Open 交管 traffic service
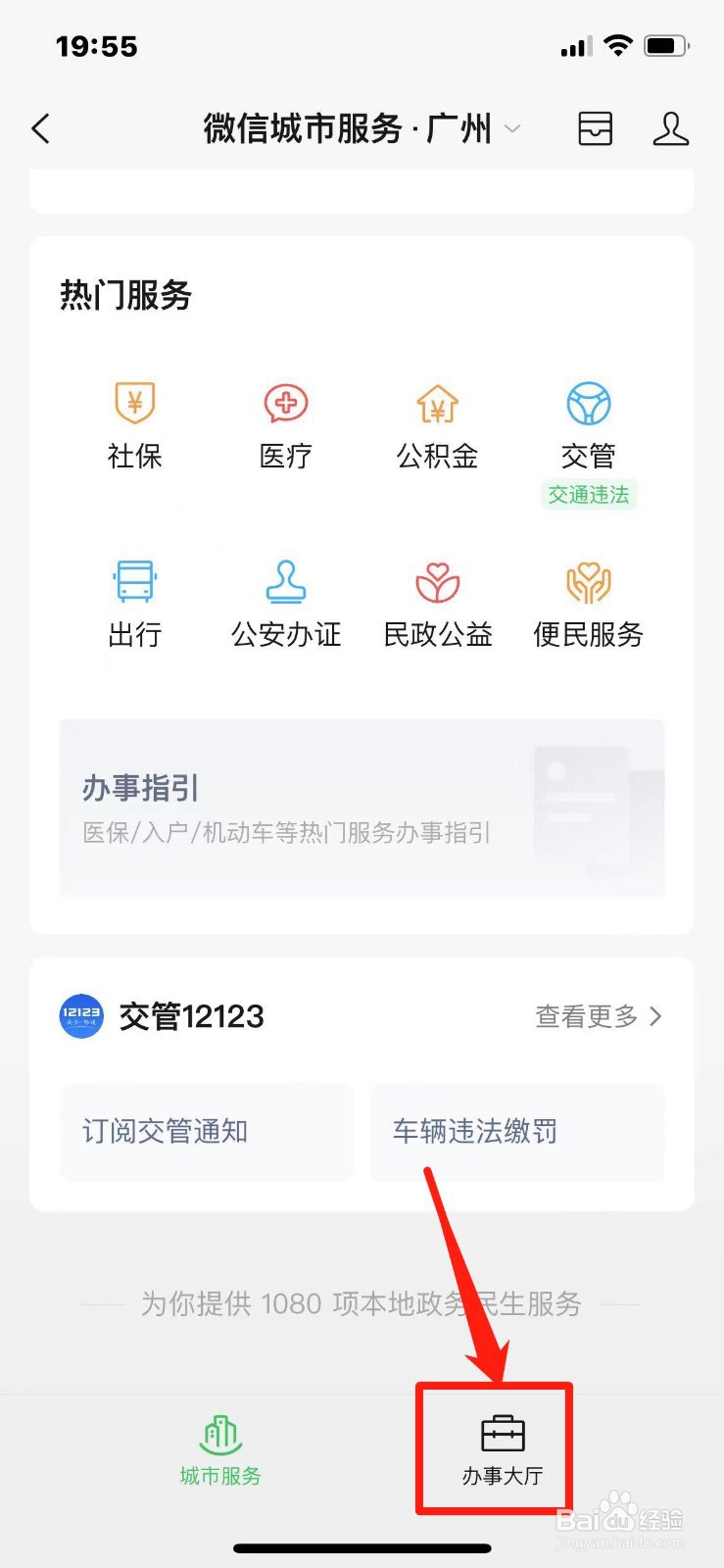724x1568 pixels. (x=589, y=443)
